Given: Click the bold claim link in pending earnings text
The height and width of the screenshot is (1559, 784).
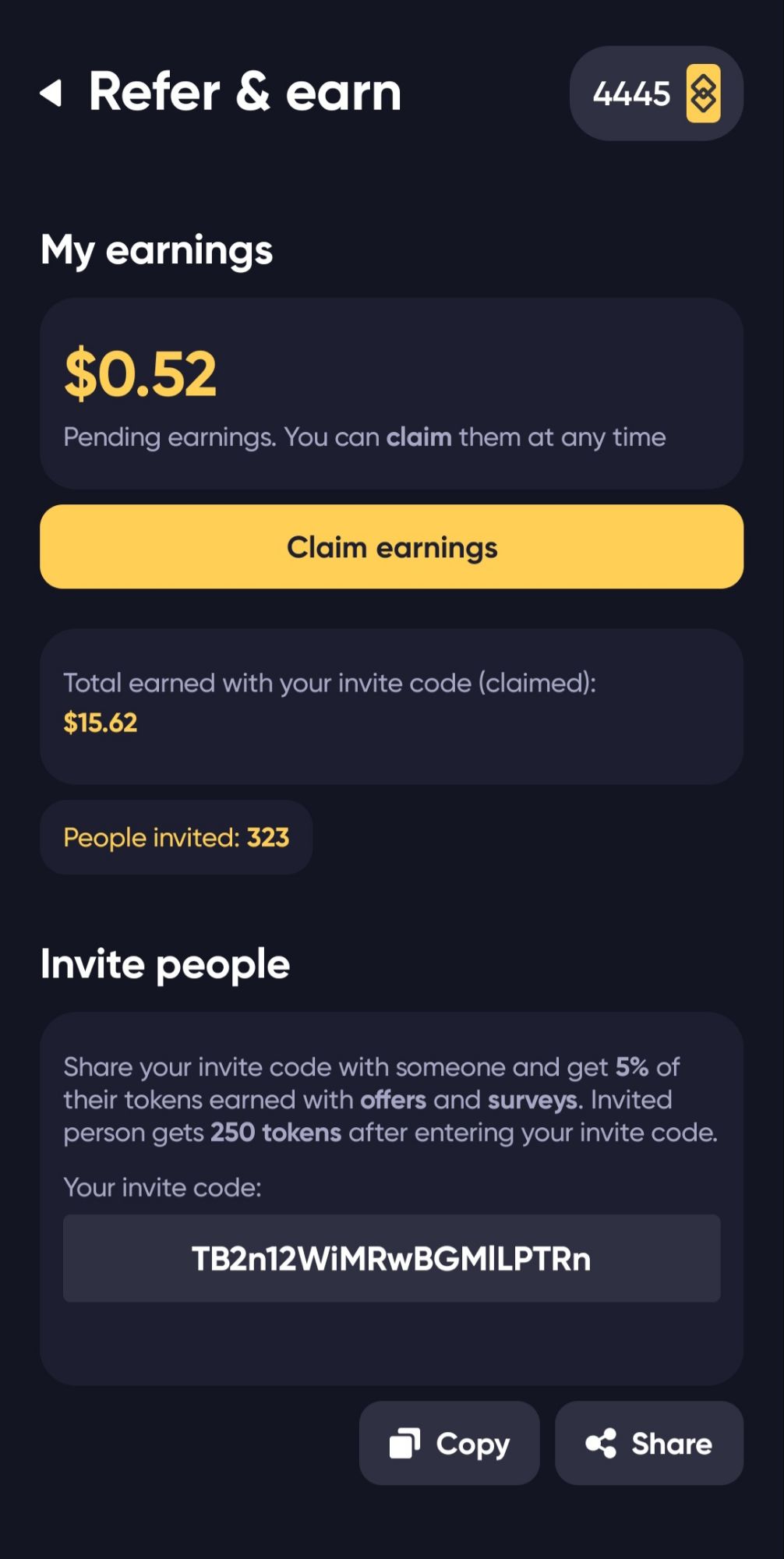Looking at the screenshot, I should pos(418,437).
